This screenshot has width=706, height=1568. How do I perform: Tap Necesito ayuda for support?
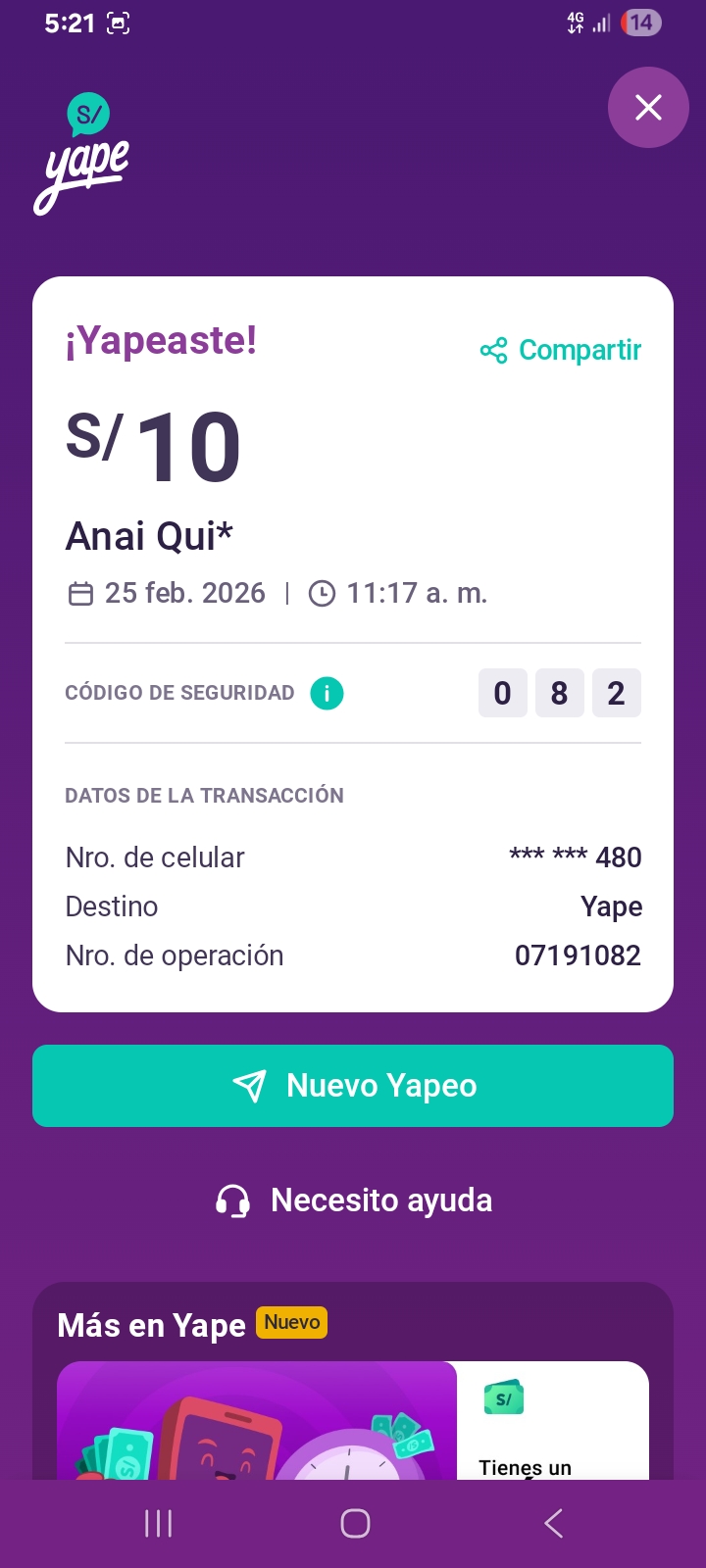pyautogui.click(x=353, y=1200)
